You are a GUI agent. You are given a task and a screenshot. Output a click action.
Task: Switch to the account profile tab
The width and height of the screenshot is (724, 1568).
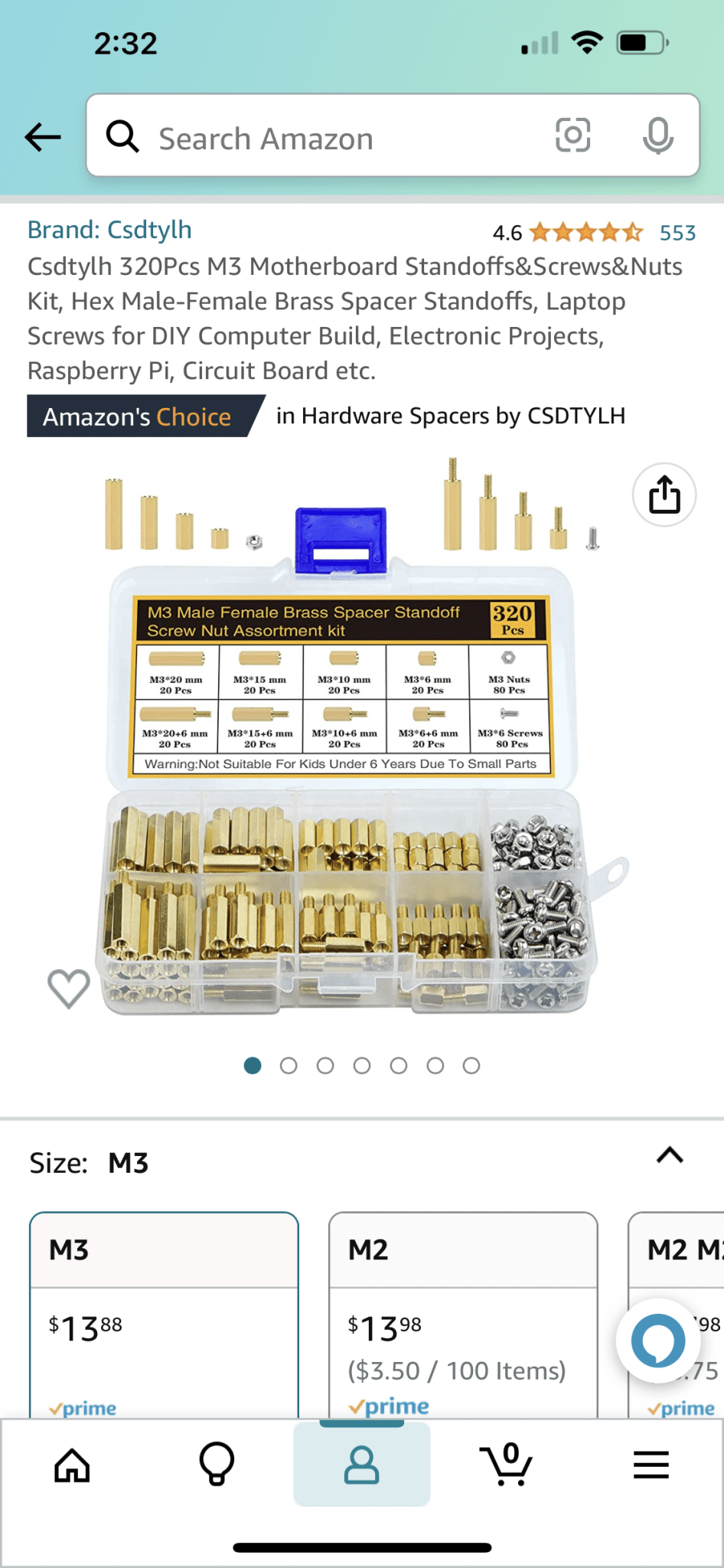coord(361,1465)
